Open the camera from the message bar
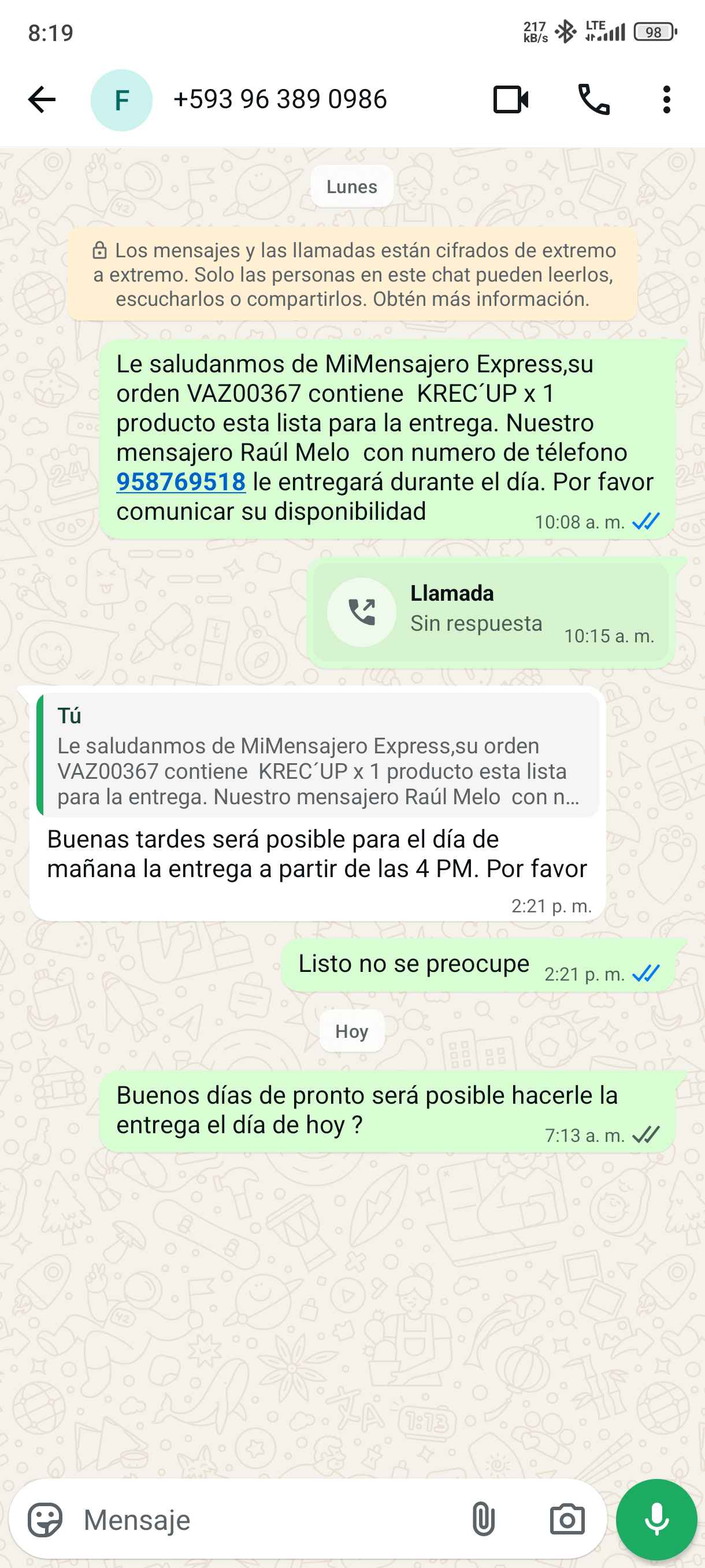 567,1520
